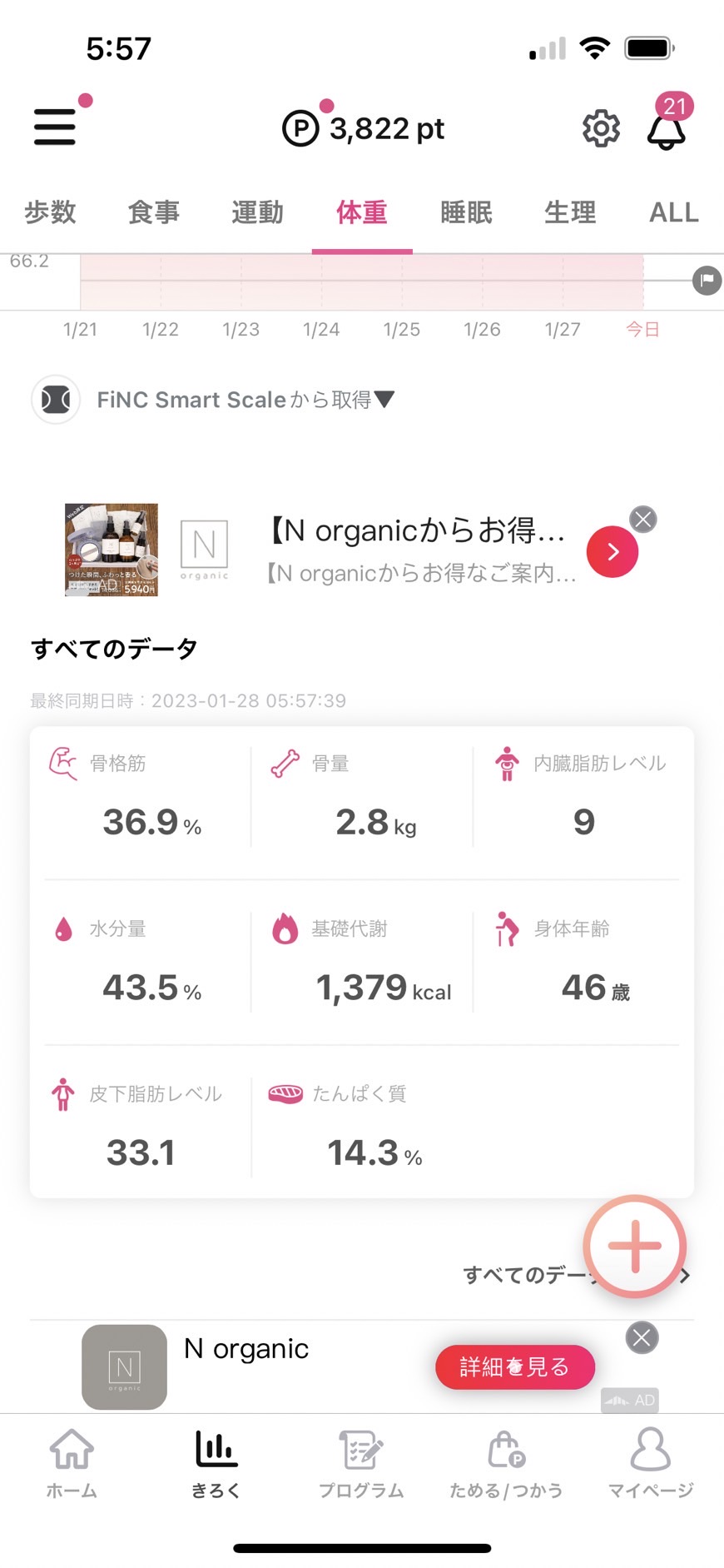Open the プログラム tab
724x1568 pixels.
tap(361, 1464)
